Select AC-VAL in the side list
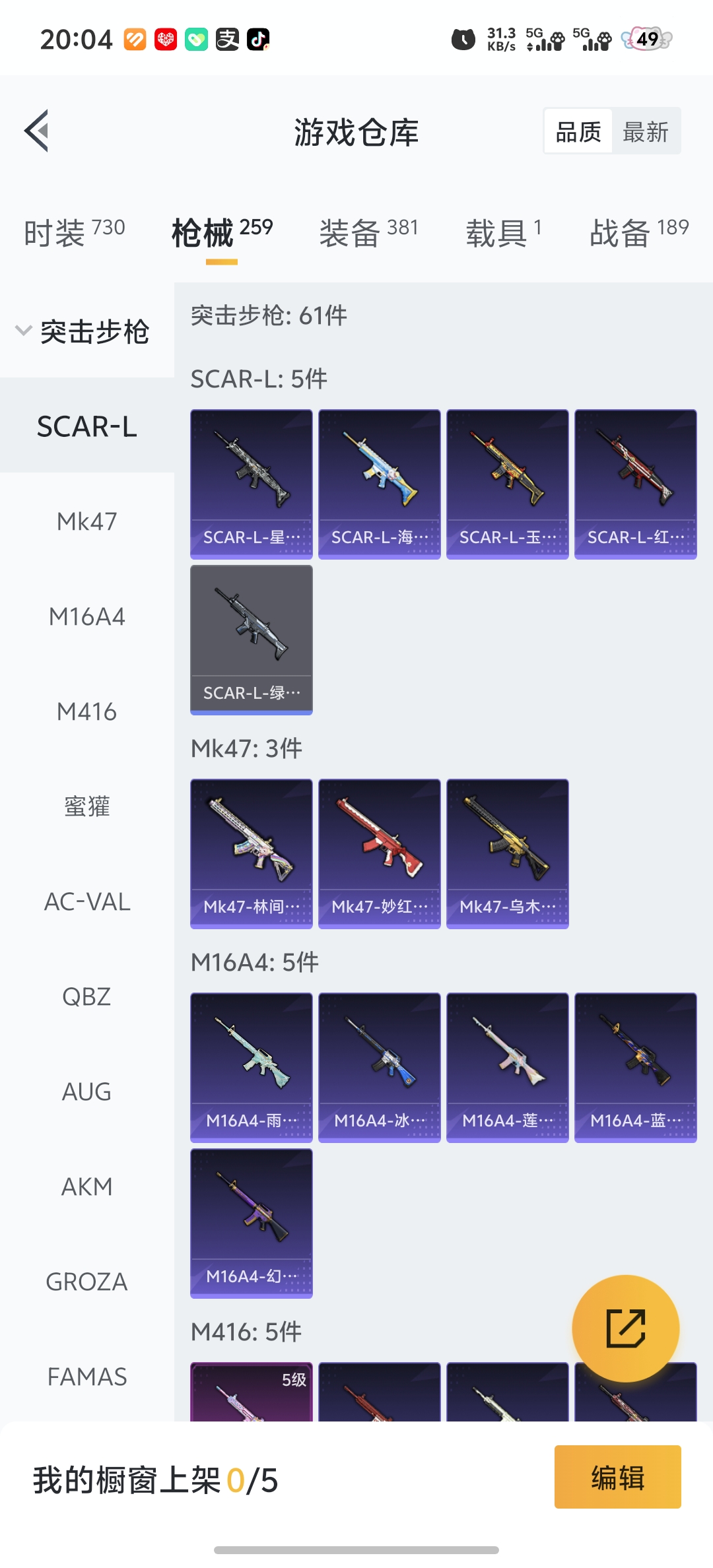This screenshot has height=1568, width=713. (86, 901)
